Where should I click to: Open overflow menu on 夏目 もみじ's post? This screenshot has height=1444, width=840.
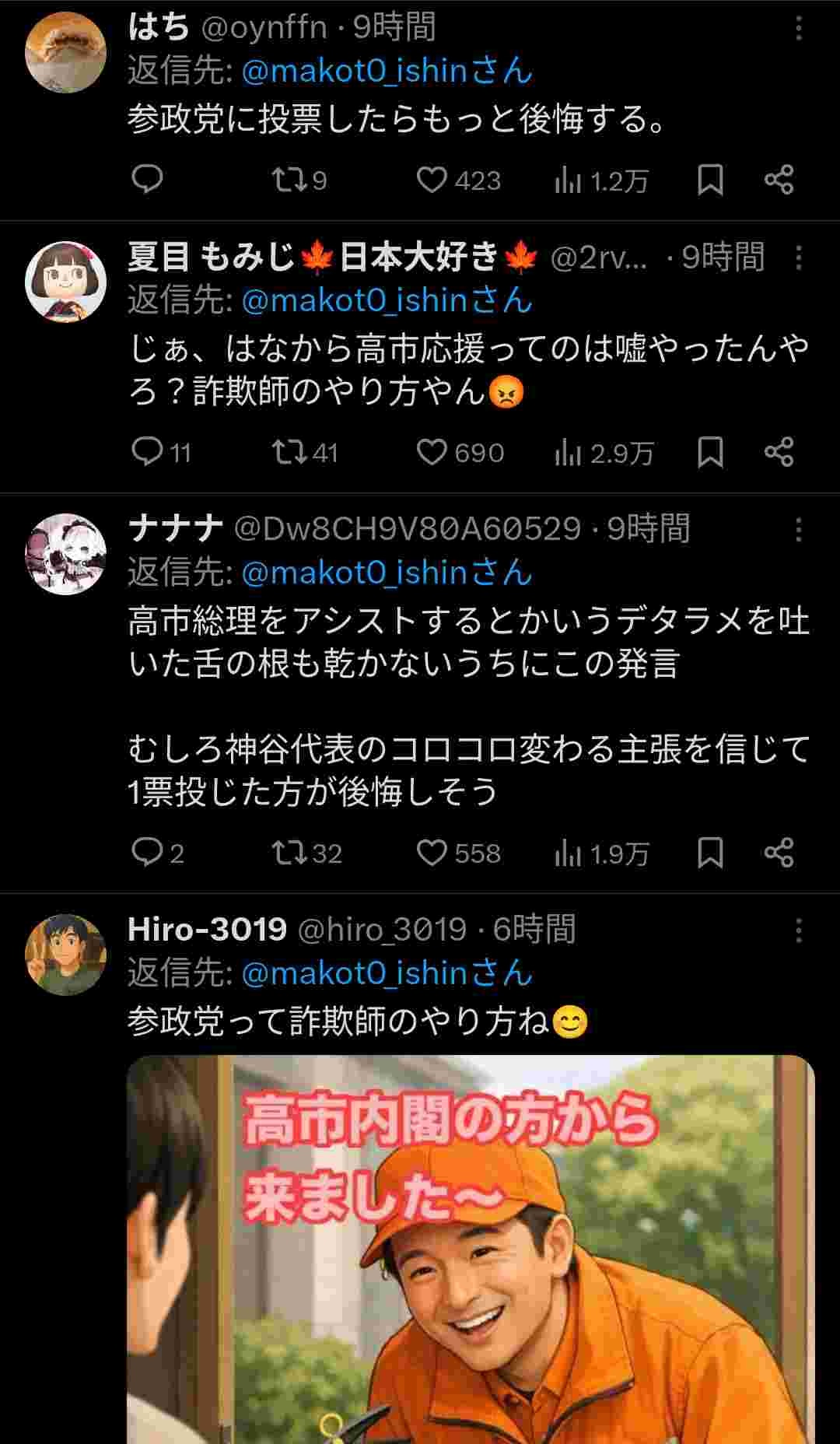(798, 258)
